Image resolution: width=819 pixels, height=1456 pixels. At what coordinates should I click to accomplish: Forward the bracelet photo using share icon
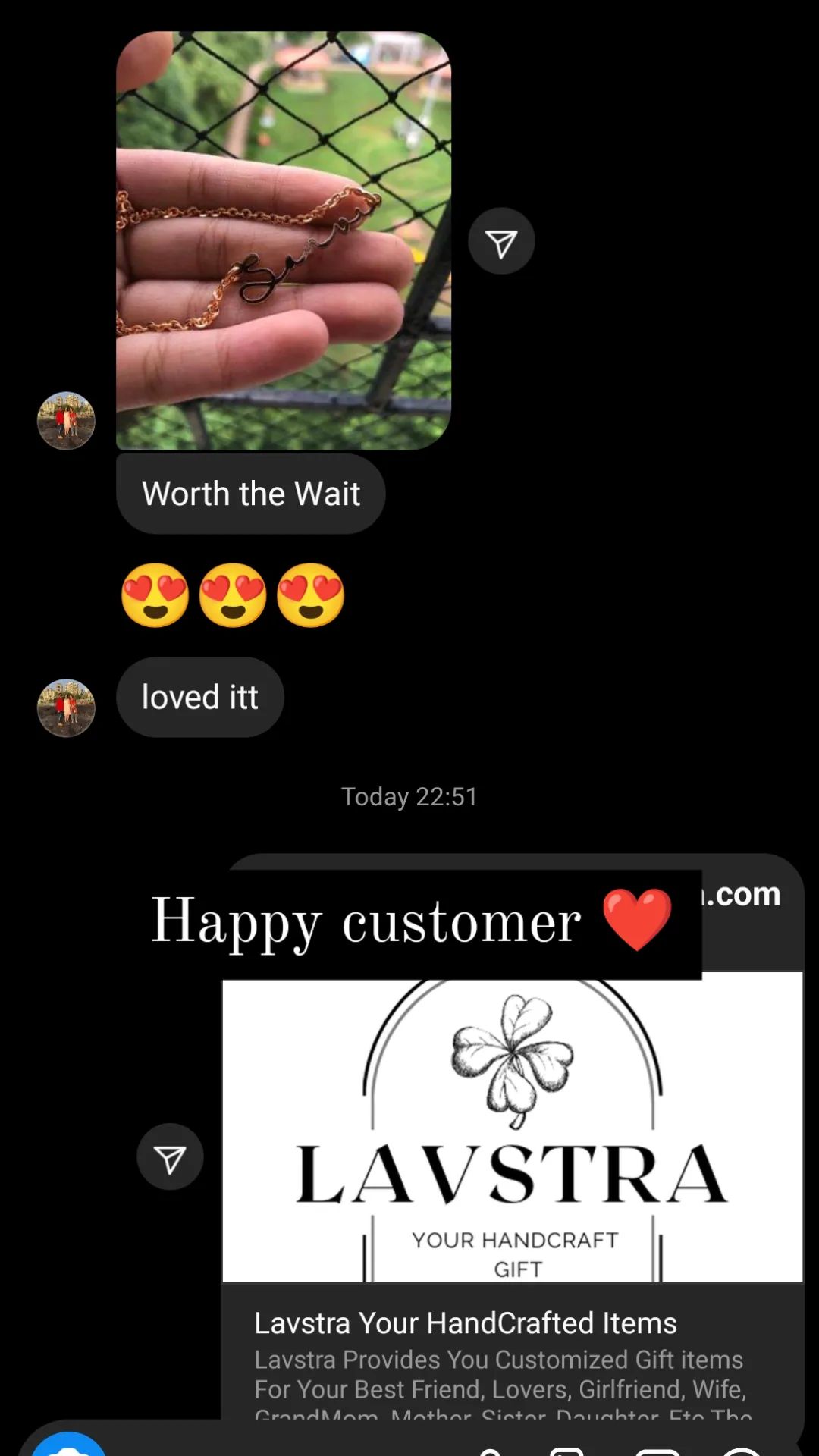501,241
